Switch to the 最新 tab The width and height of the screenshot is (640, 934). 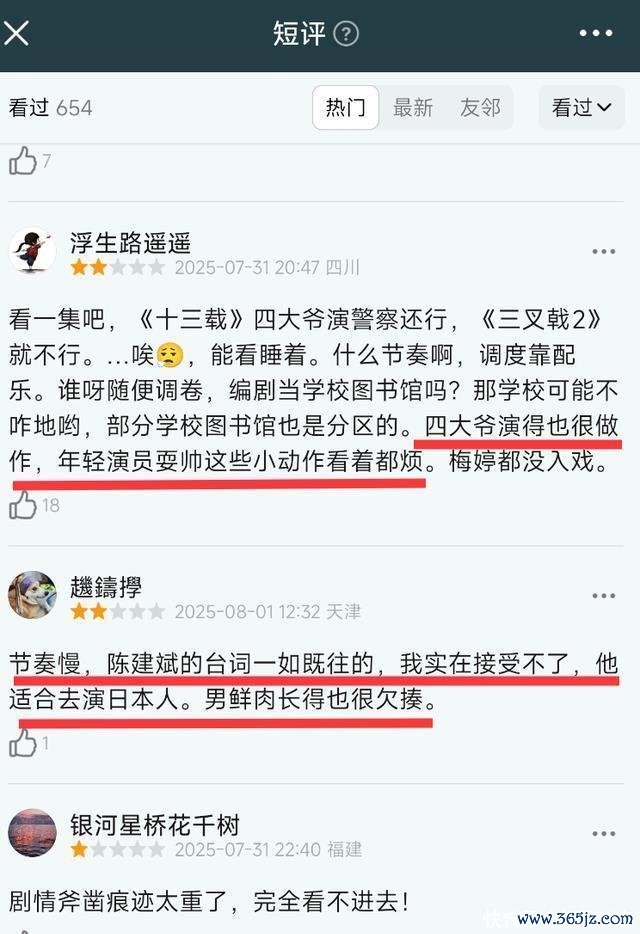click(412, 108)
